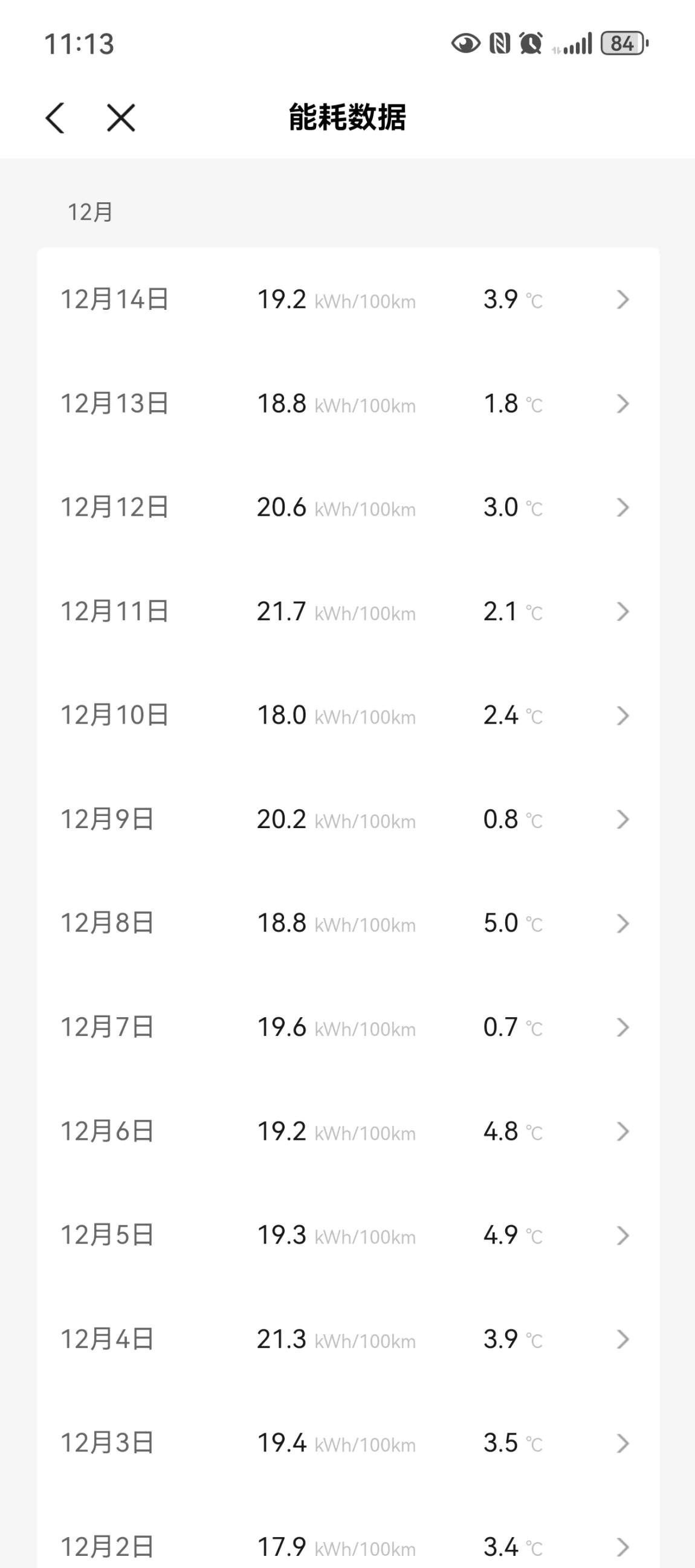Screen dimensions: 695x1568
Task: Open 12月10日 energy data
Action: pos(348,715)
